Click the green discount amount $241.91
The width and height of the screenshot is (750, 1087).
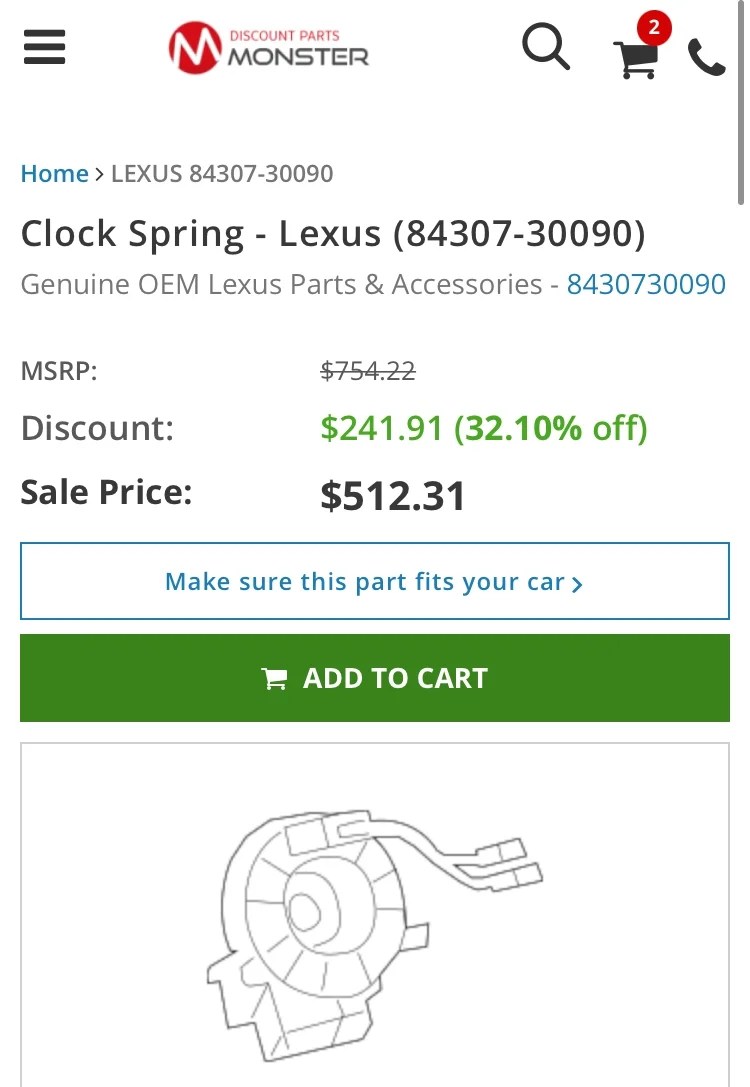[x=382, y=427]
